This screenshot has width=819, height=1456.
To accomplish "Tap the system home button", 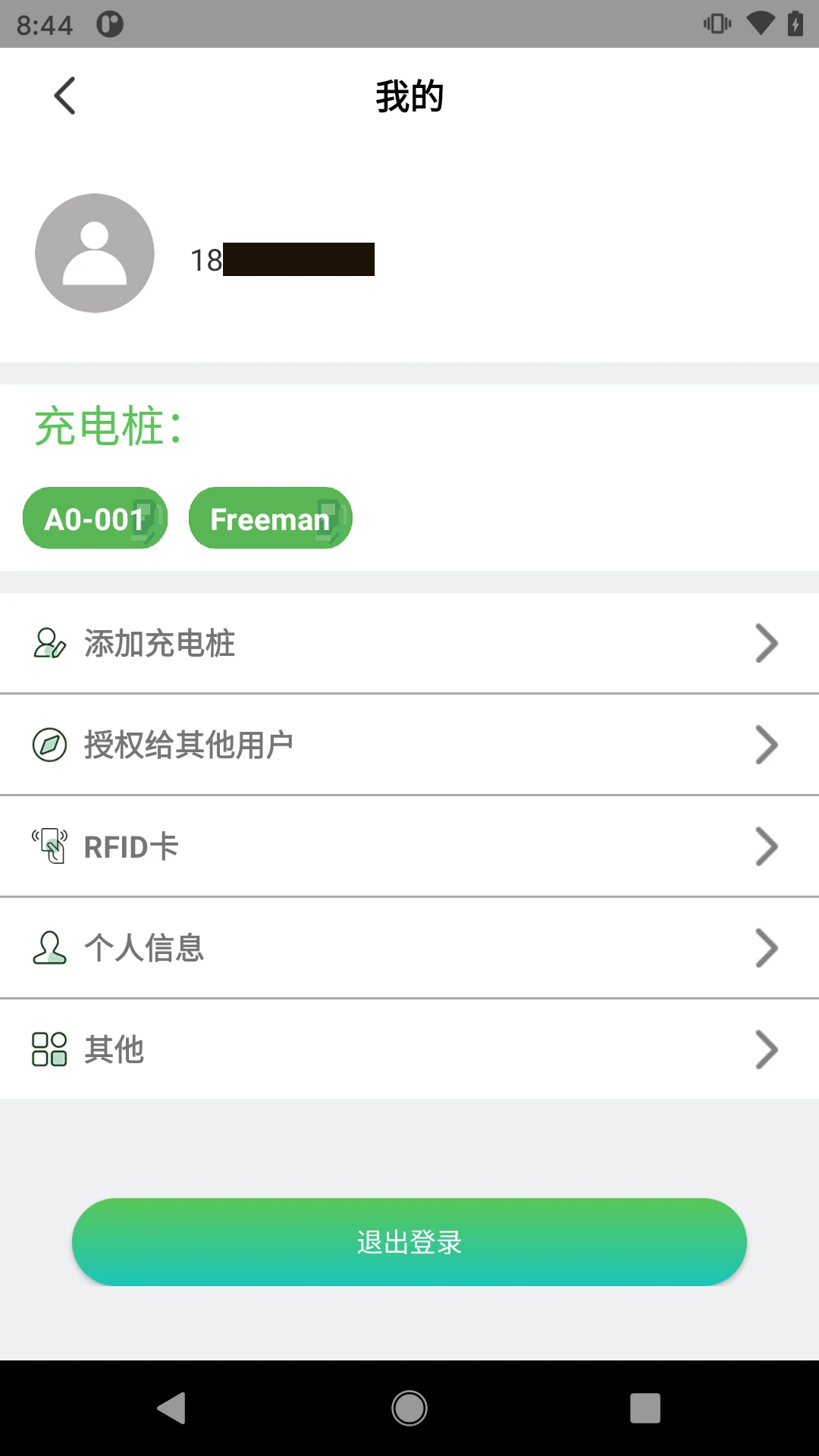I will pos(409,1408).
